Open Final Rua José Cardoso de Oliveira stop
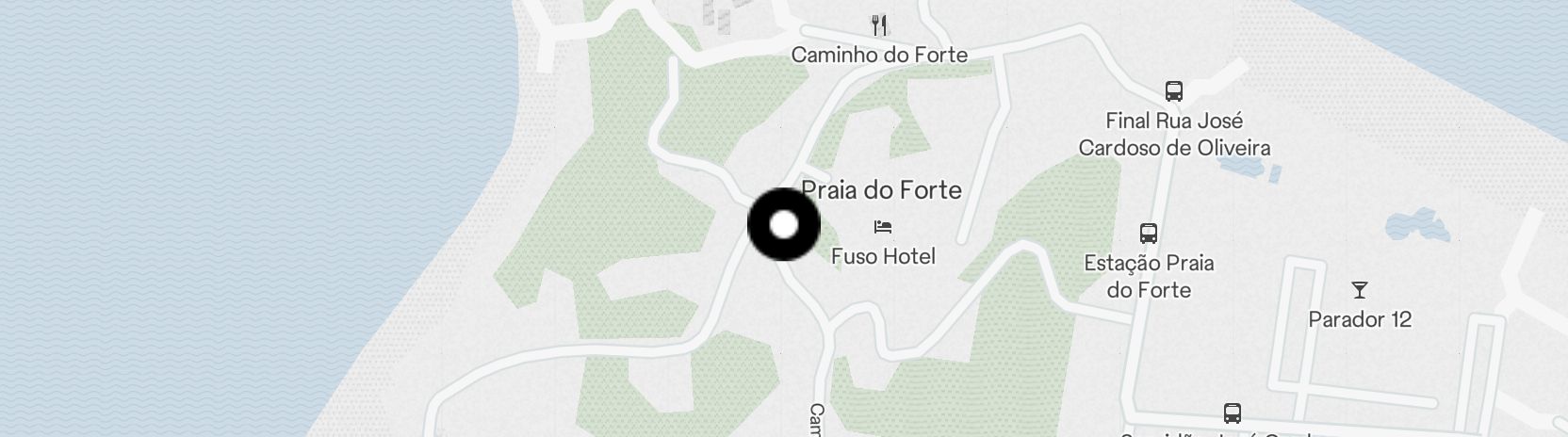The image size is (1568, 437). [1173, 91]
